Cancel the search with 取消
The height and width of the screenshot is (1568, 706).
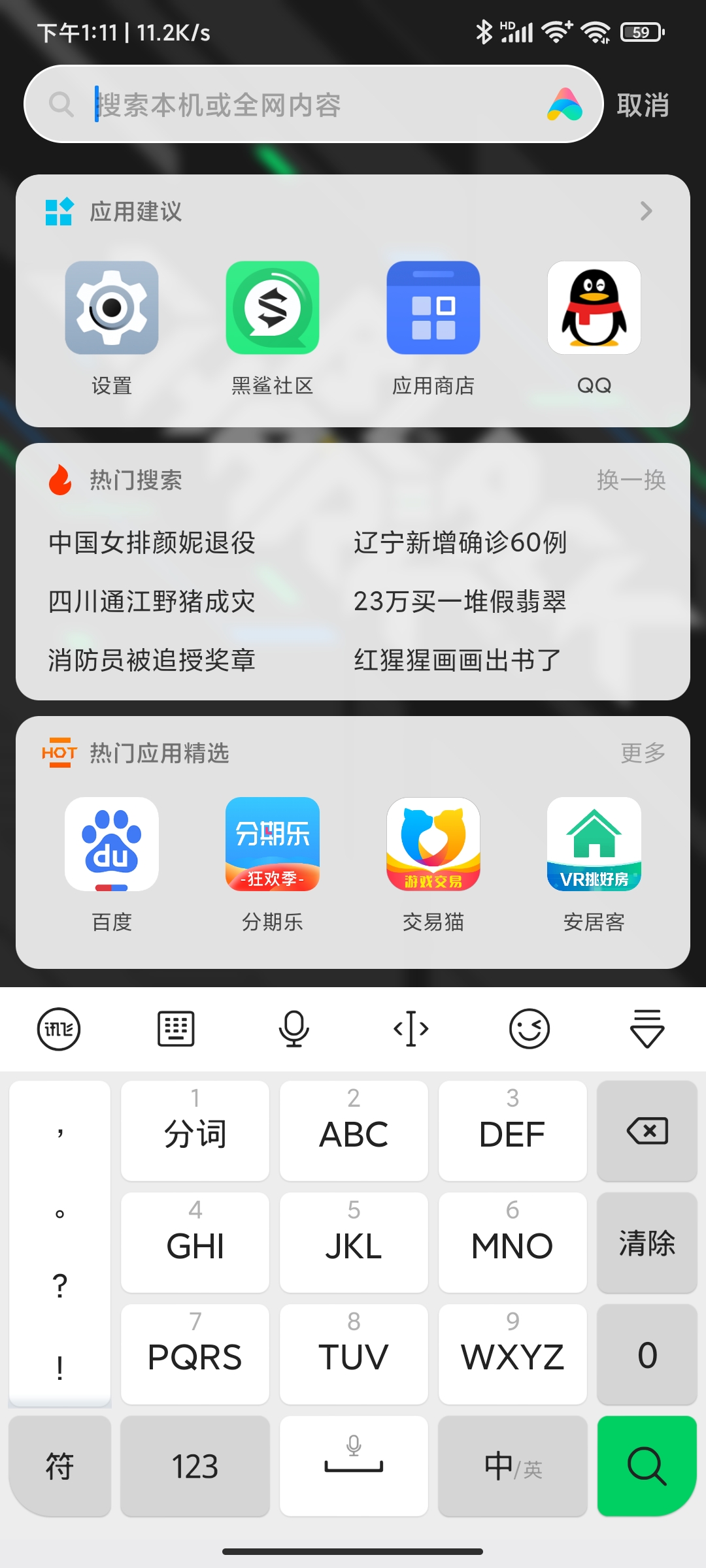click(643, 105)
